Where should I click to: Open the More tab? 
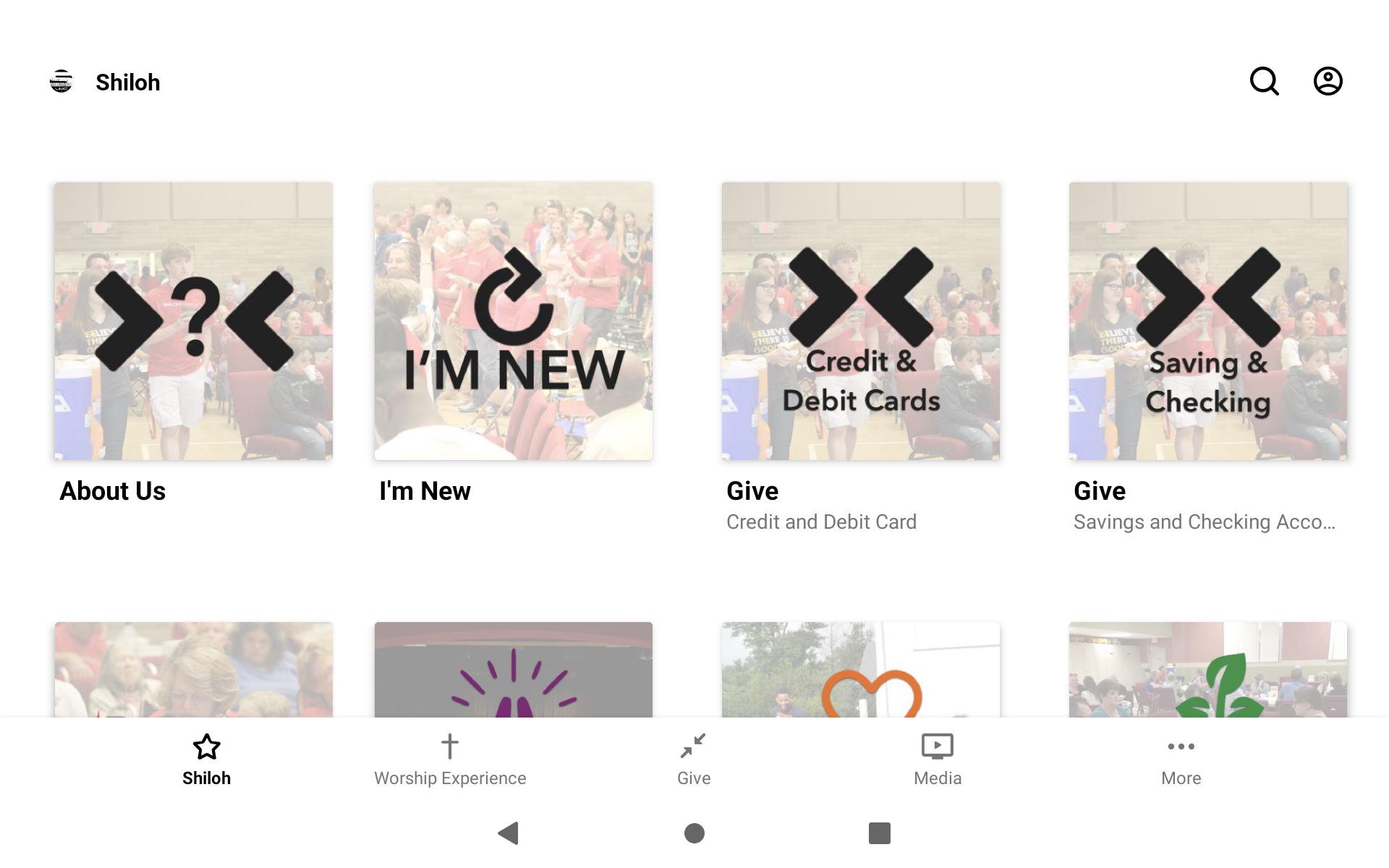tap(1181, 759)
